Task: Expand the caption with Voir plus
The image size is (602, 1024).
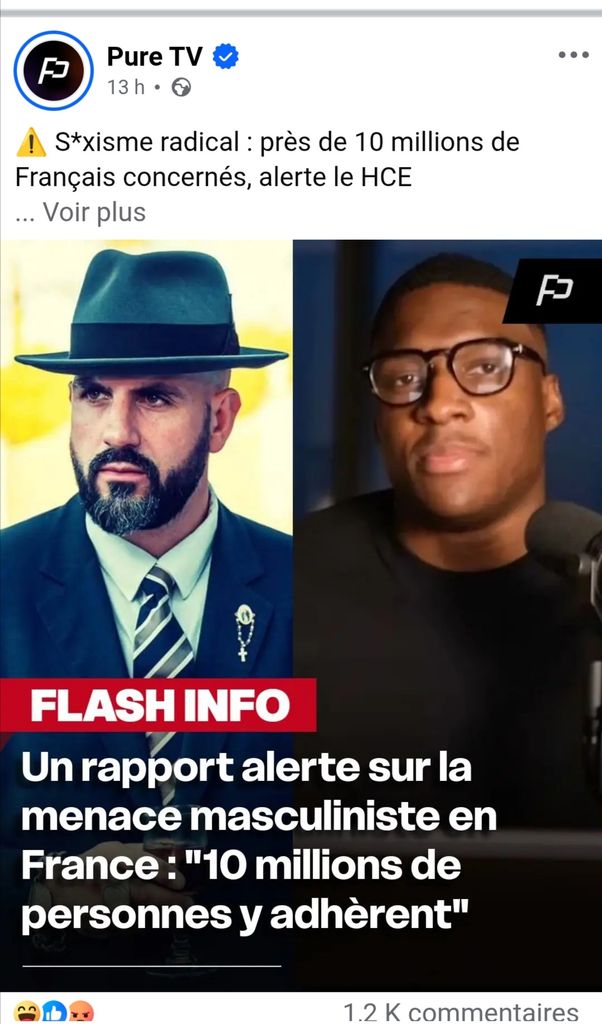Action: coord(94,212)
